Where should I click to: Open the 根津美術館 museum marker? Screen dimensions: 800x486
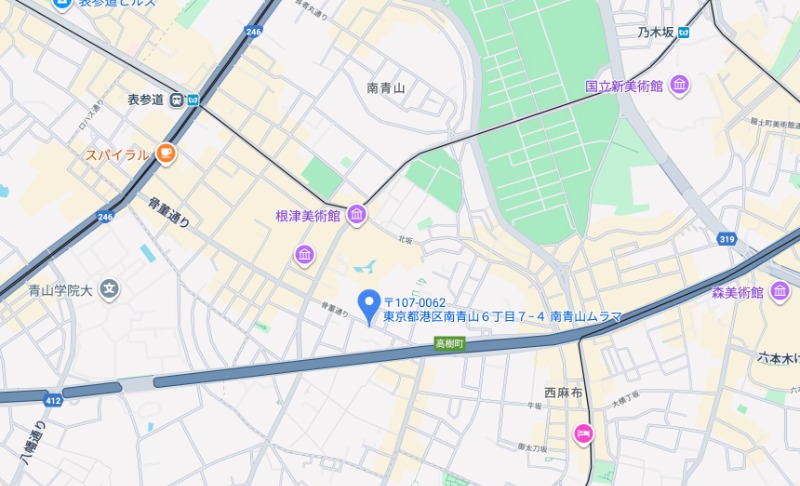tap(356, 215)
